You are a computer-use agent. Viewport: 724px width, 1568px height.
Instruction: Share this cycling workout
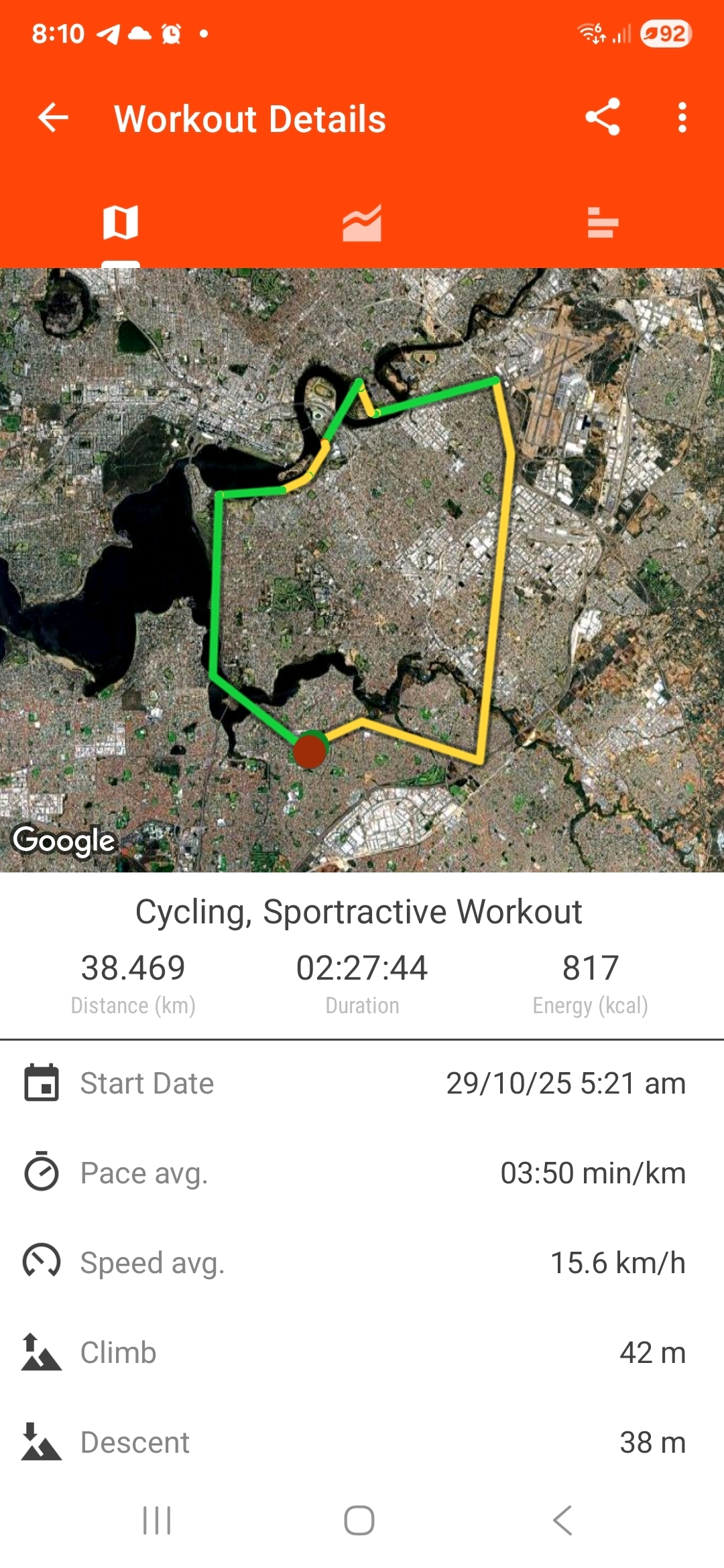click(603, 118)
